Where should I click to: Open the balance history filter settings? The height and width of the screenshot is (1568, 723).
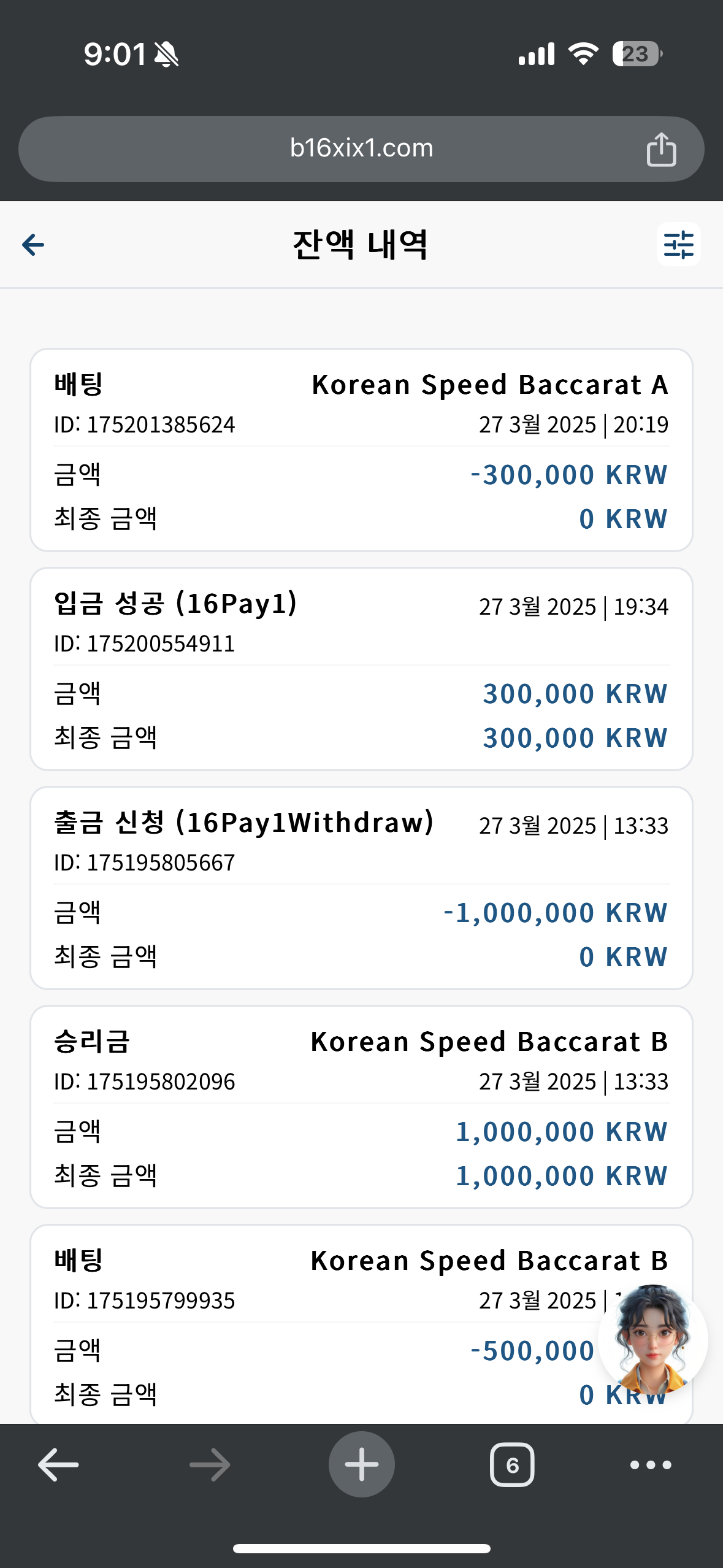[678, 244]
